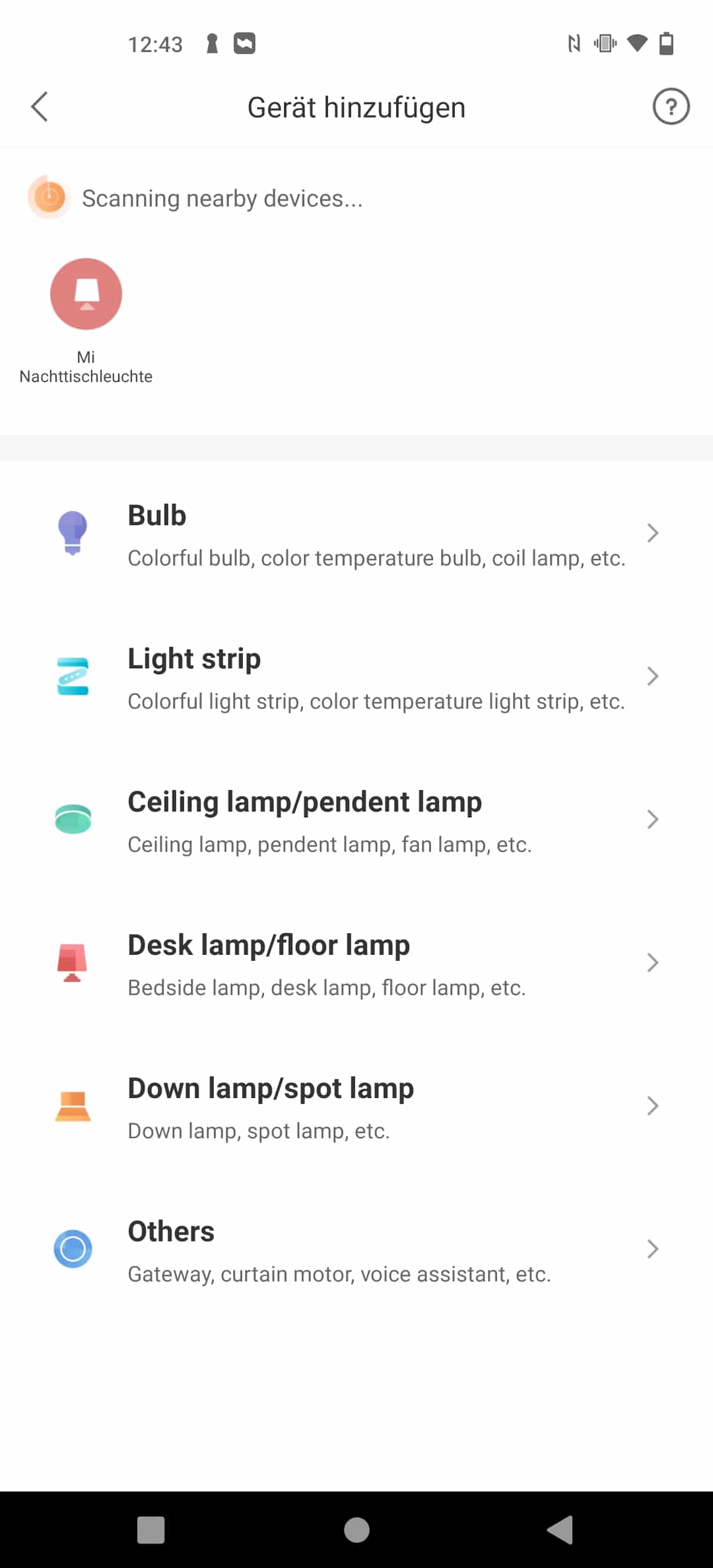Open the Bulb category
The height and width of the screenshot is (1568, 713).
point(356,533)
